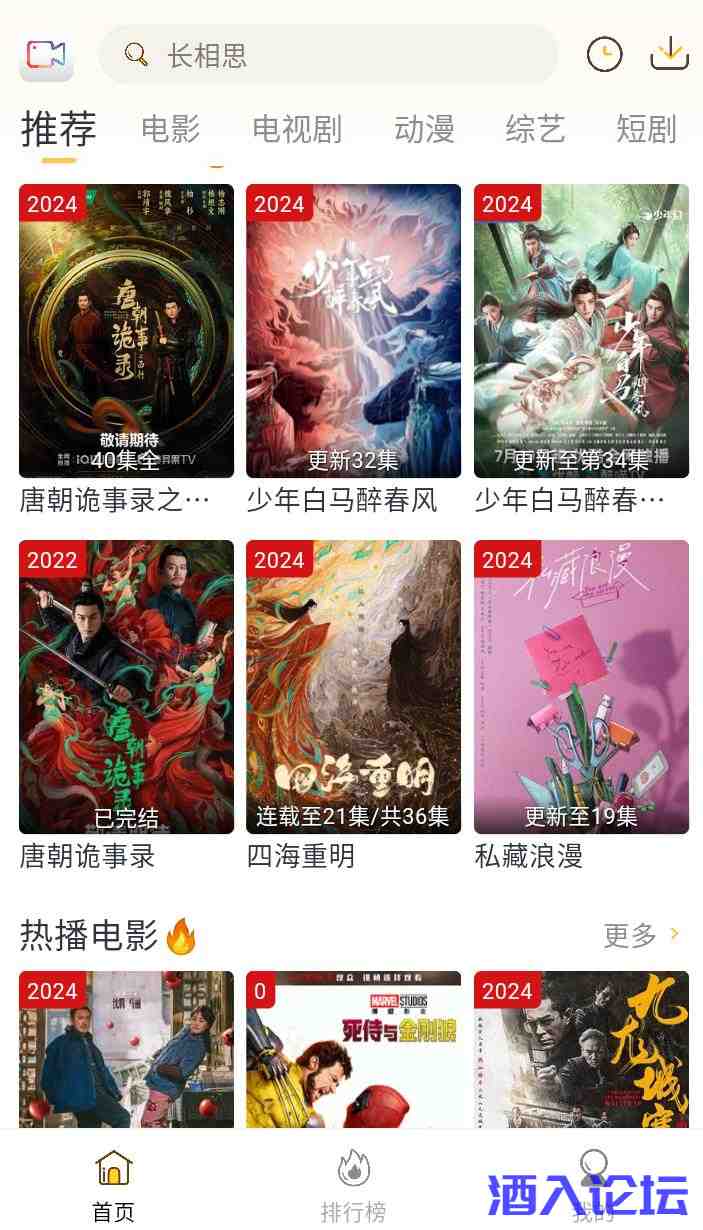The width and height of the screenshot is (703, 1230).
Task: Open the 已完结 唐朝诡事录 from 2022
Action: [126, 687]
